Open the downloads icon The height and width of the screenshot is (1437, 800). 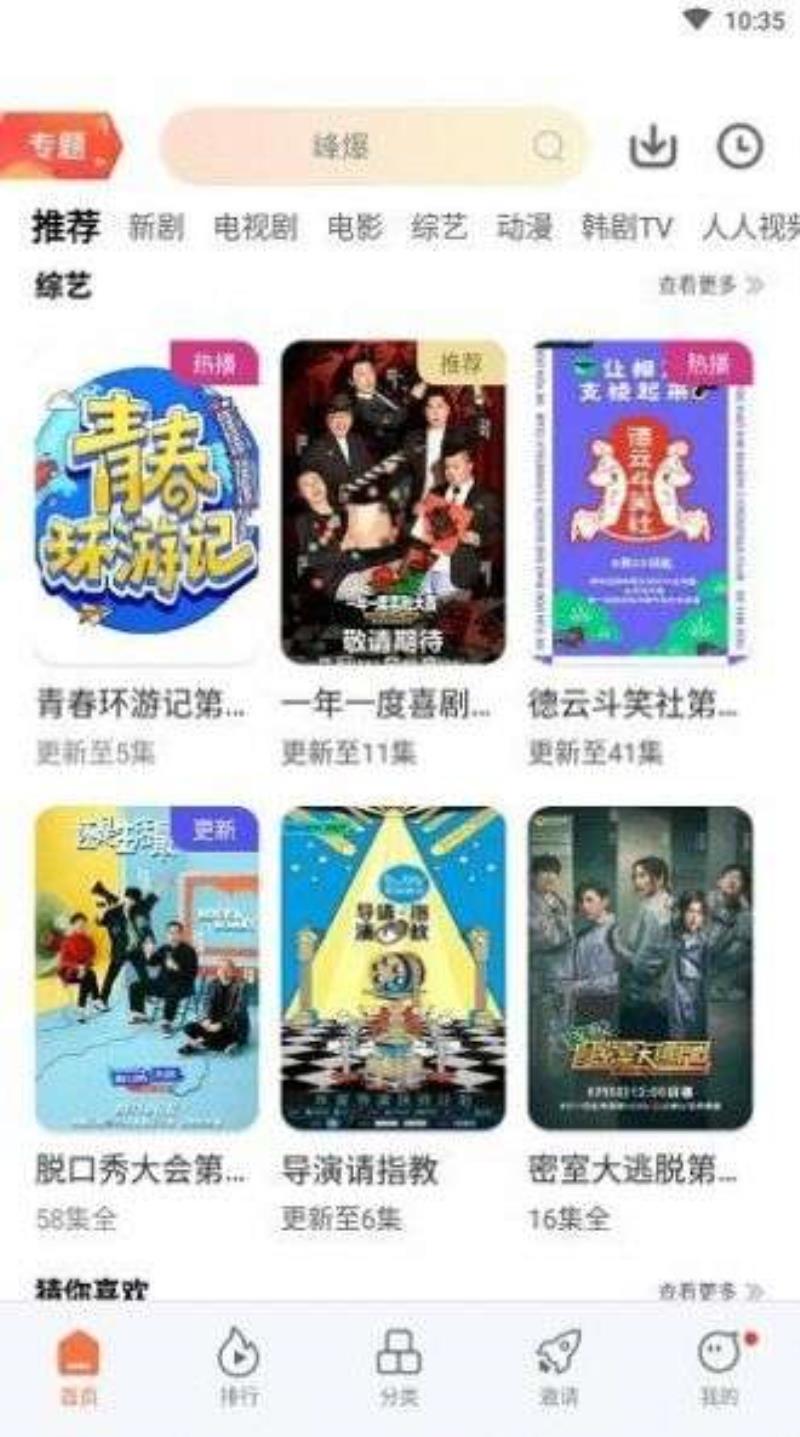point(652,147)
